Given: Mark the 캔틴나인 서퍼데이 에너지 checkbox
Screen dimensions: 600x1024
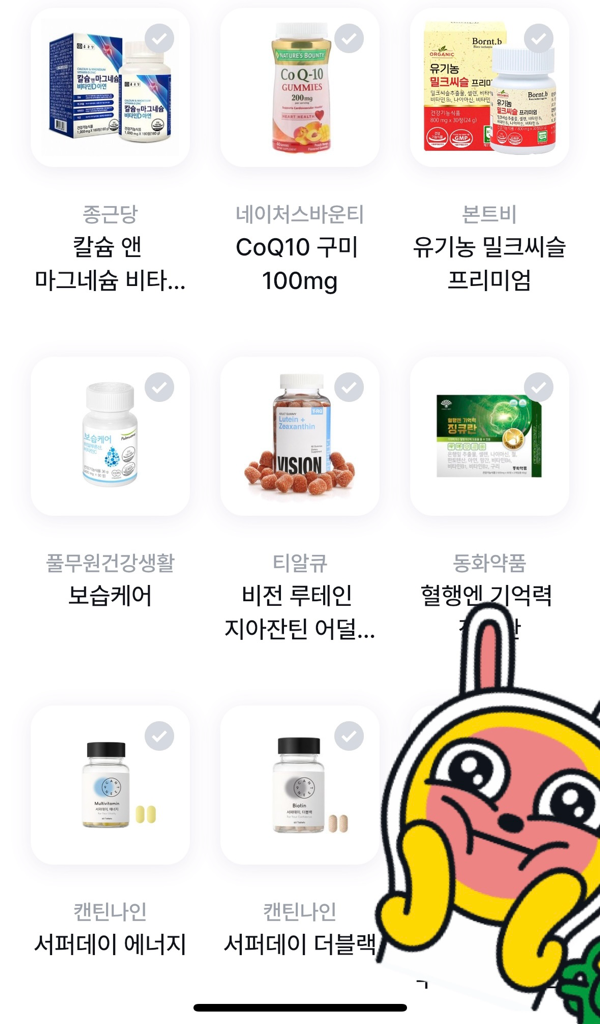Looking at the screenshot, I should 159,736.
